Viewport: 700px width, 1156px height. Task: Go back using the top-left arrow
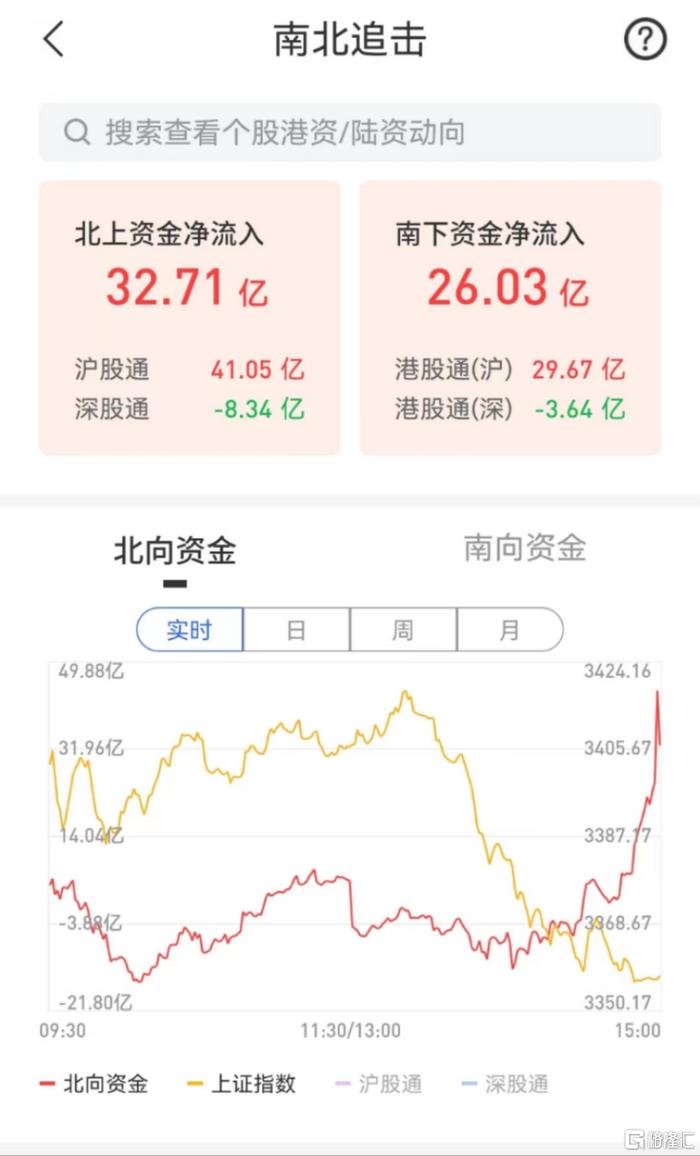click(53, 39)
